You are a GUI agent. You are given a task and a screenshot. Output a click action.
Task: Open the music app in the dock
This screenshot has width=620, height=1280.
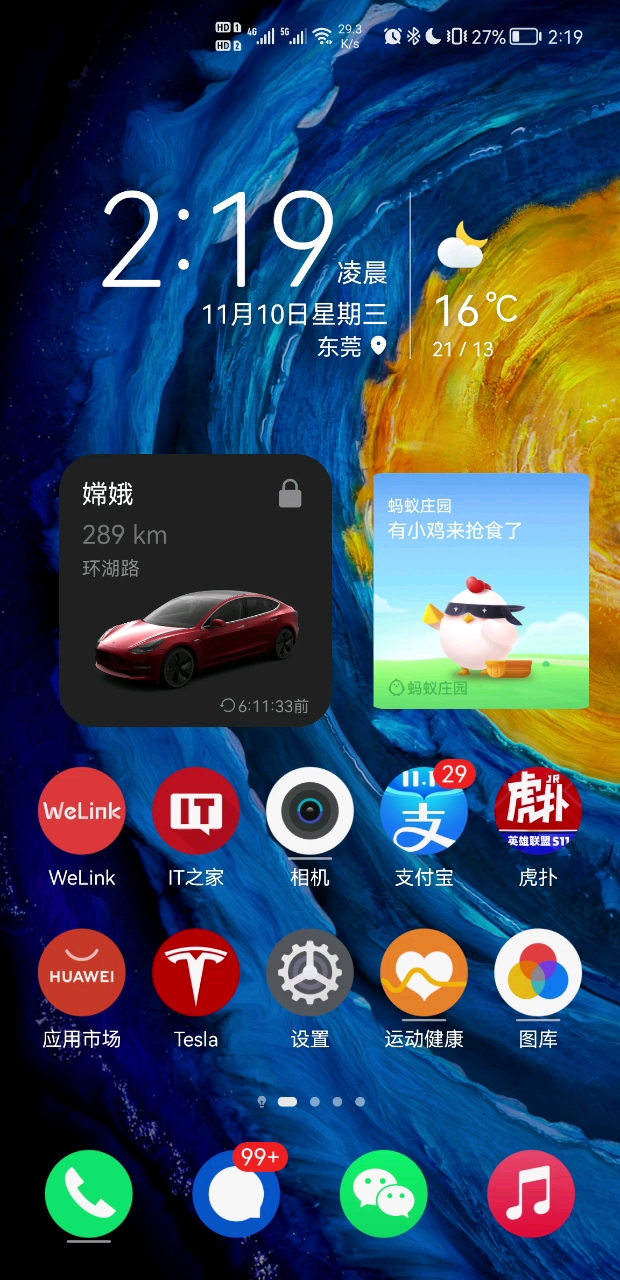[531, 1194]
